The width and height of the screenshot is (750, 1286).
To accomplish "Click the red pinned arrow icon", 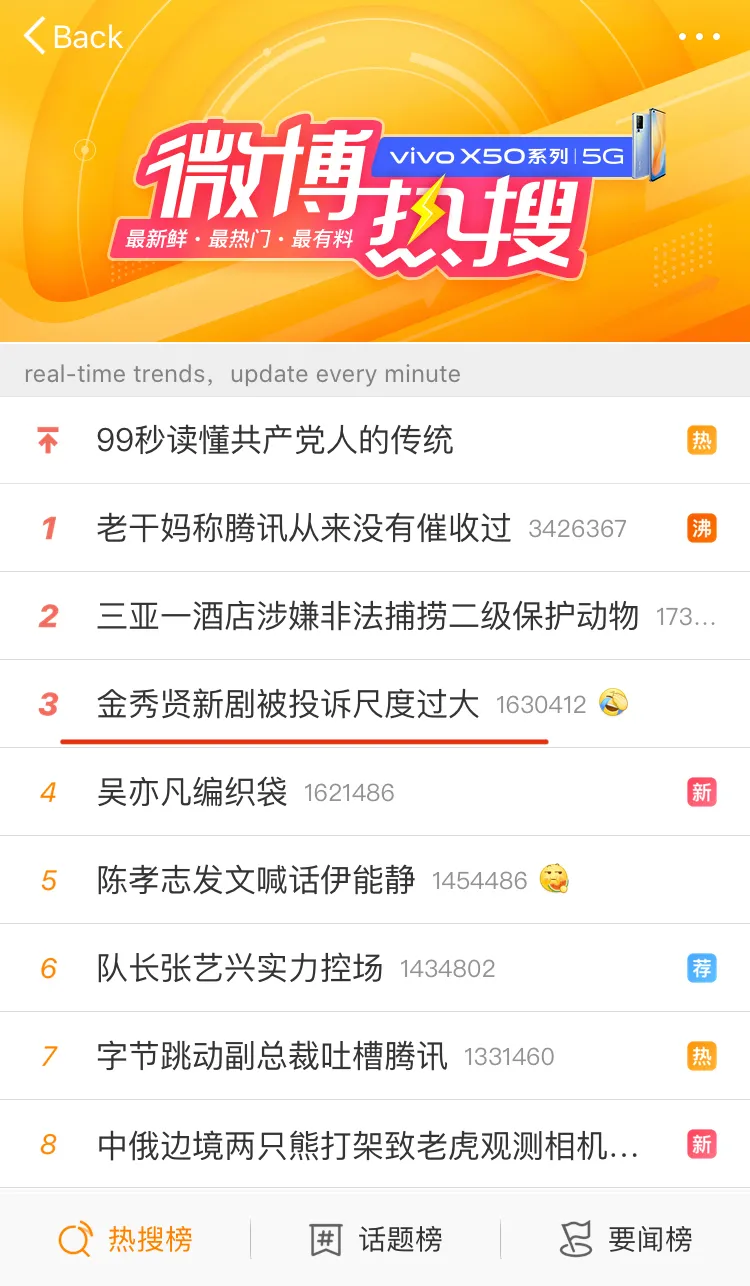I will [45, 440].
